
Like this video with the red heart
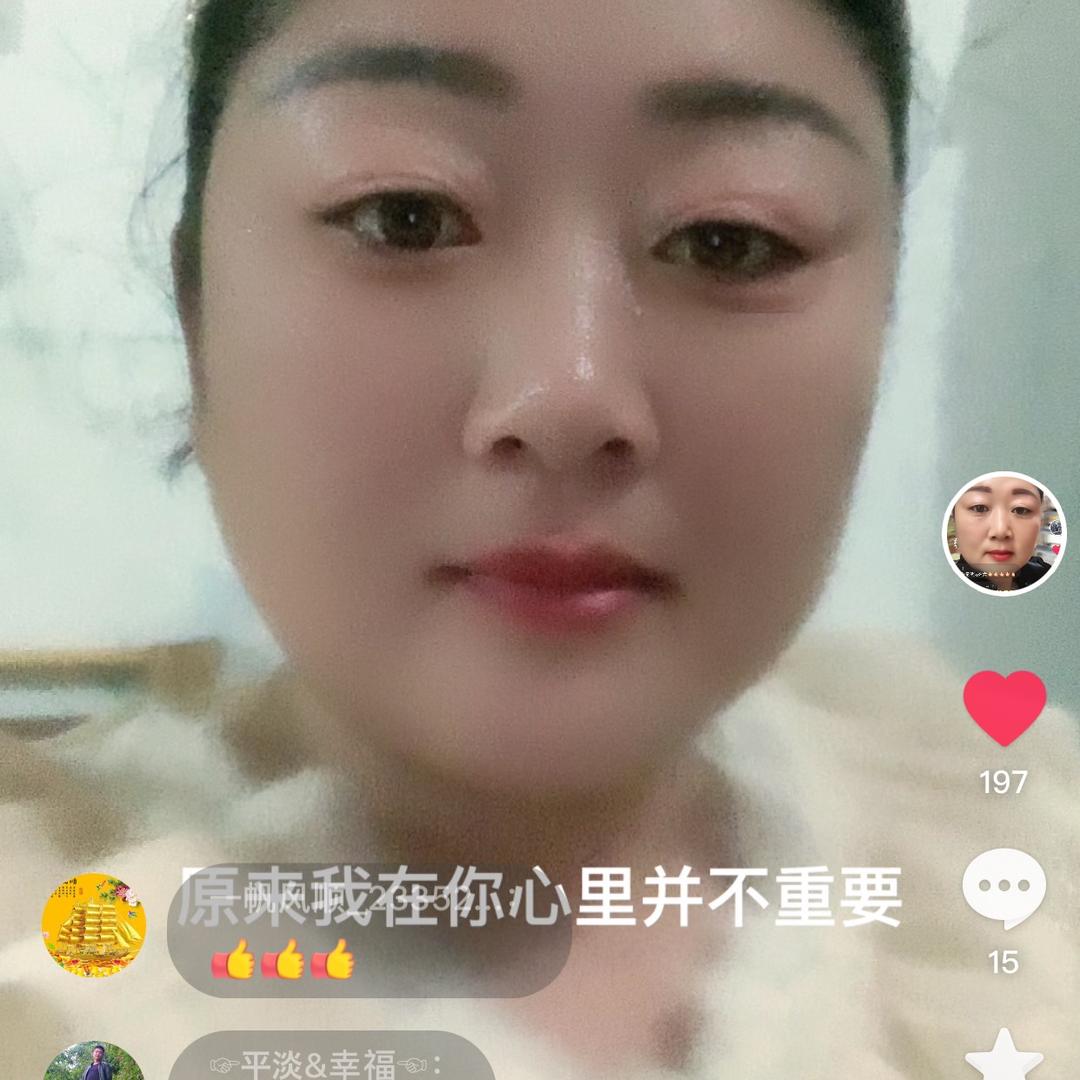click(x=1004, y=708)
